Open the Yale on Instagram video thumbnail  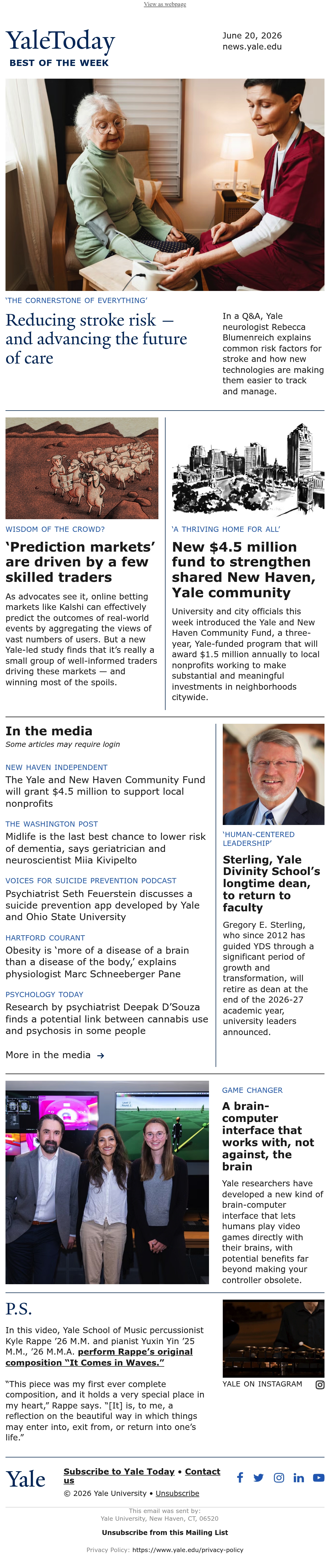click(x=273, y=1339)
